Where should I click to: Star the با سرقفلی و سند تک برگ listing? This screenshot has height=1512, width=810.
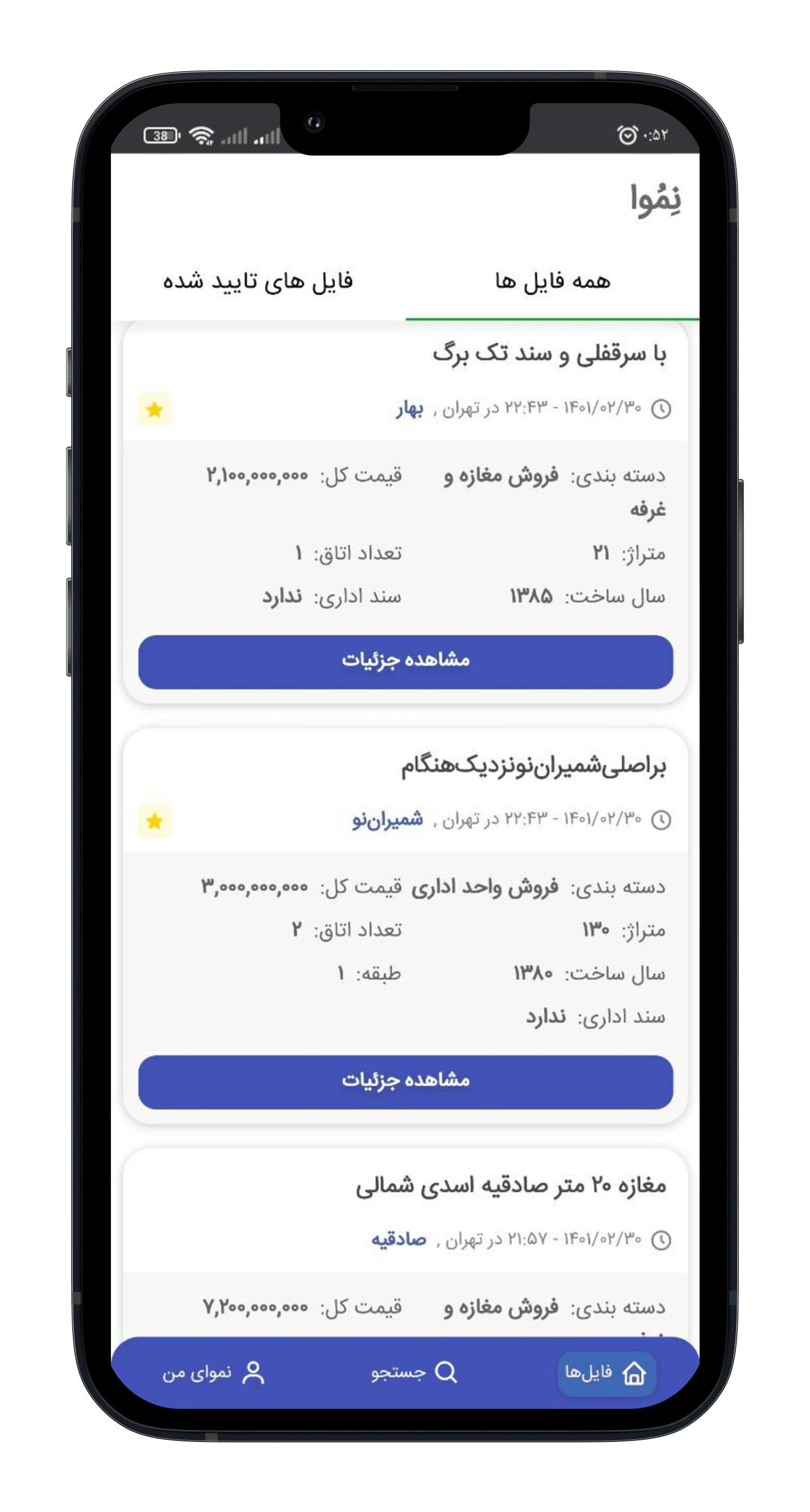tap(154, 409)
